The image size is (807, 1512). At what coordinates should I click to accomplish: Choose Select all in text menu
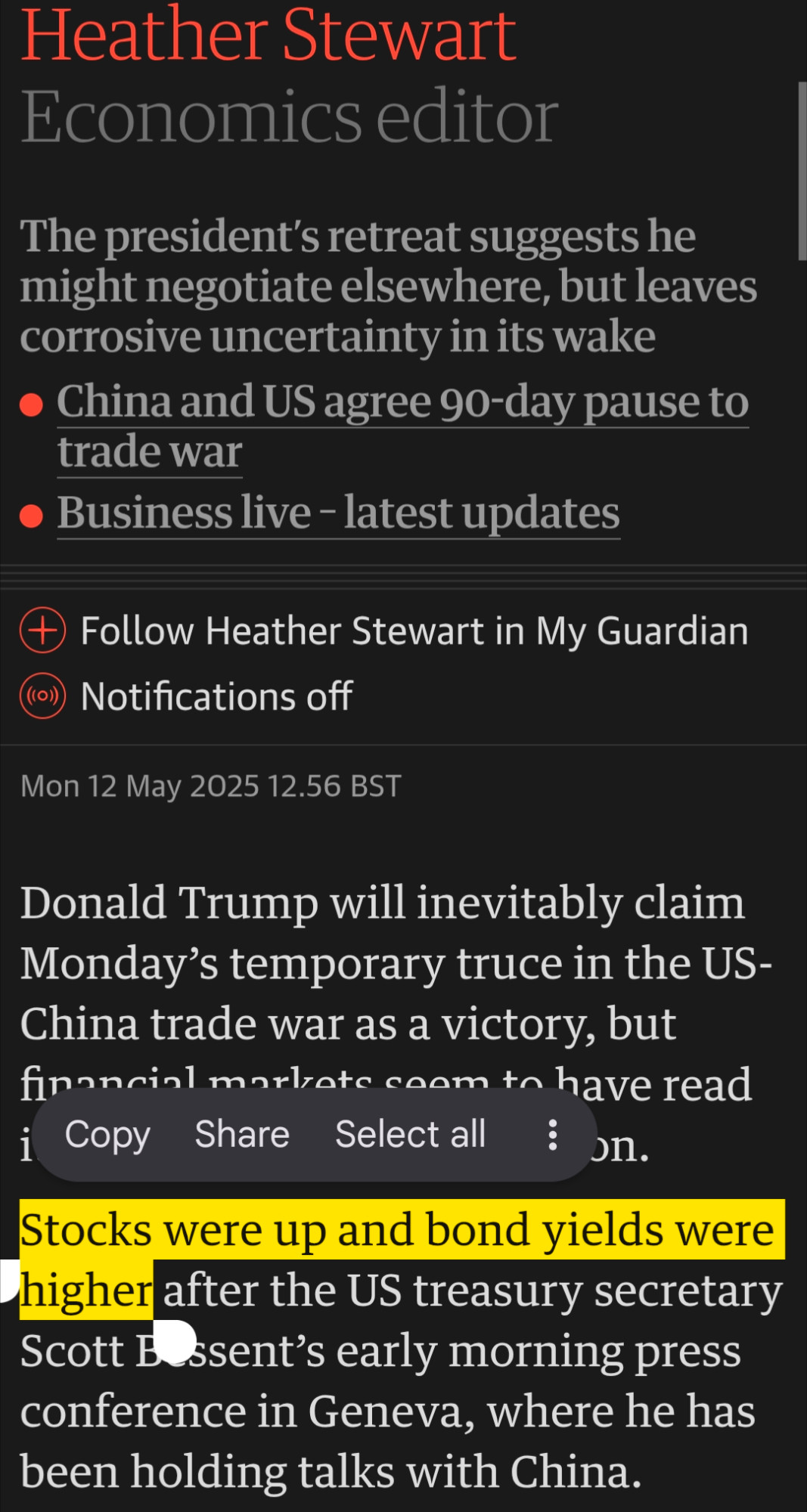(410, 1134)
